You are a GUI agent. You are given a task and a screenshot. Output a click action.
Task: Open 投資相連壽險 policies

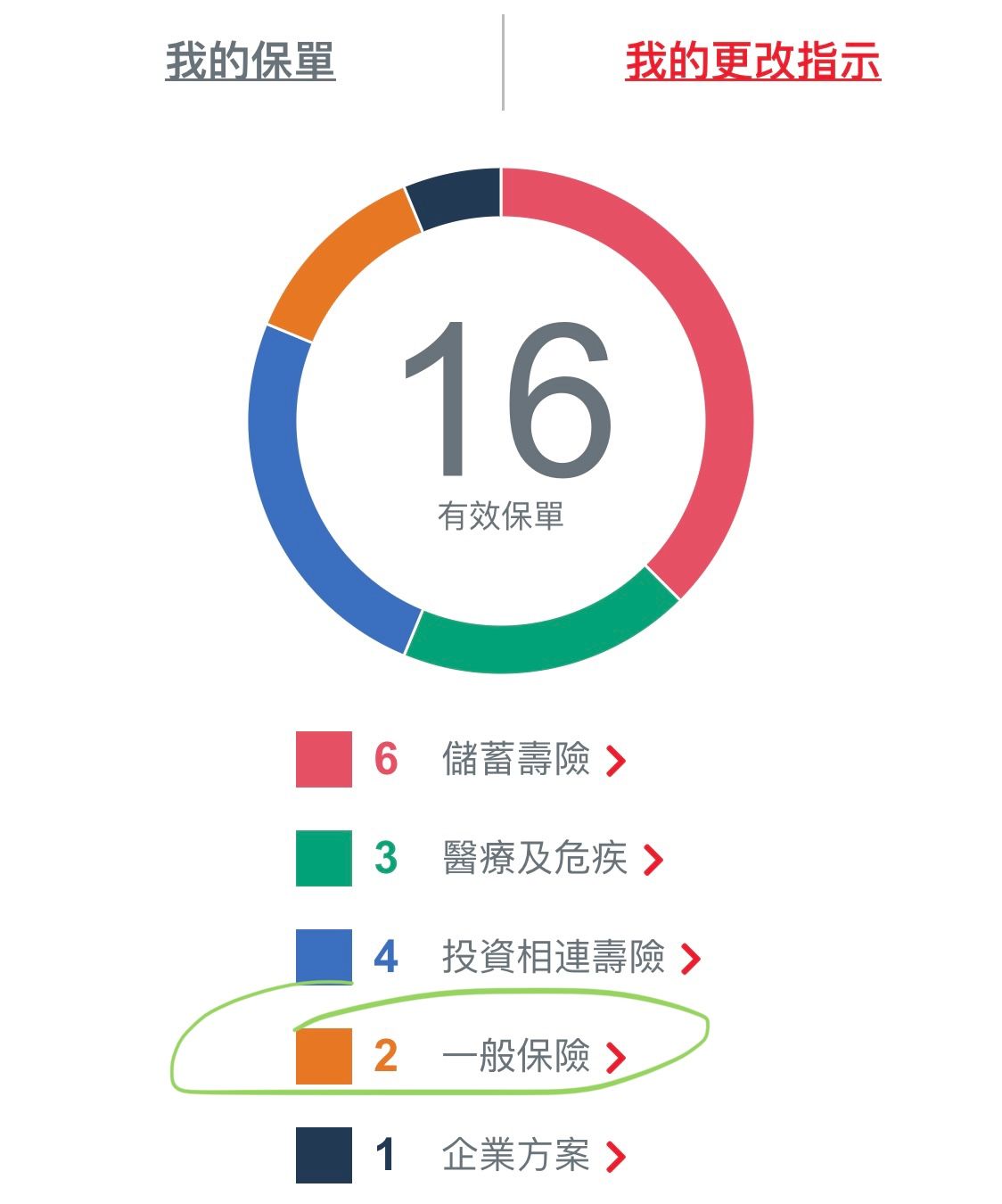click(x=499, y=958)
